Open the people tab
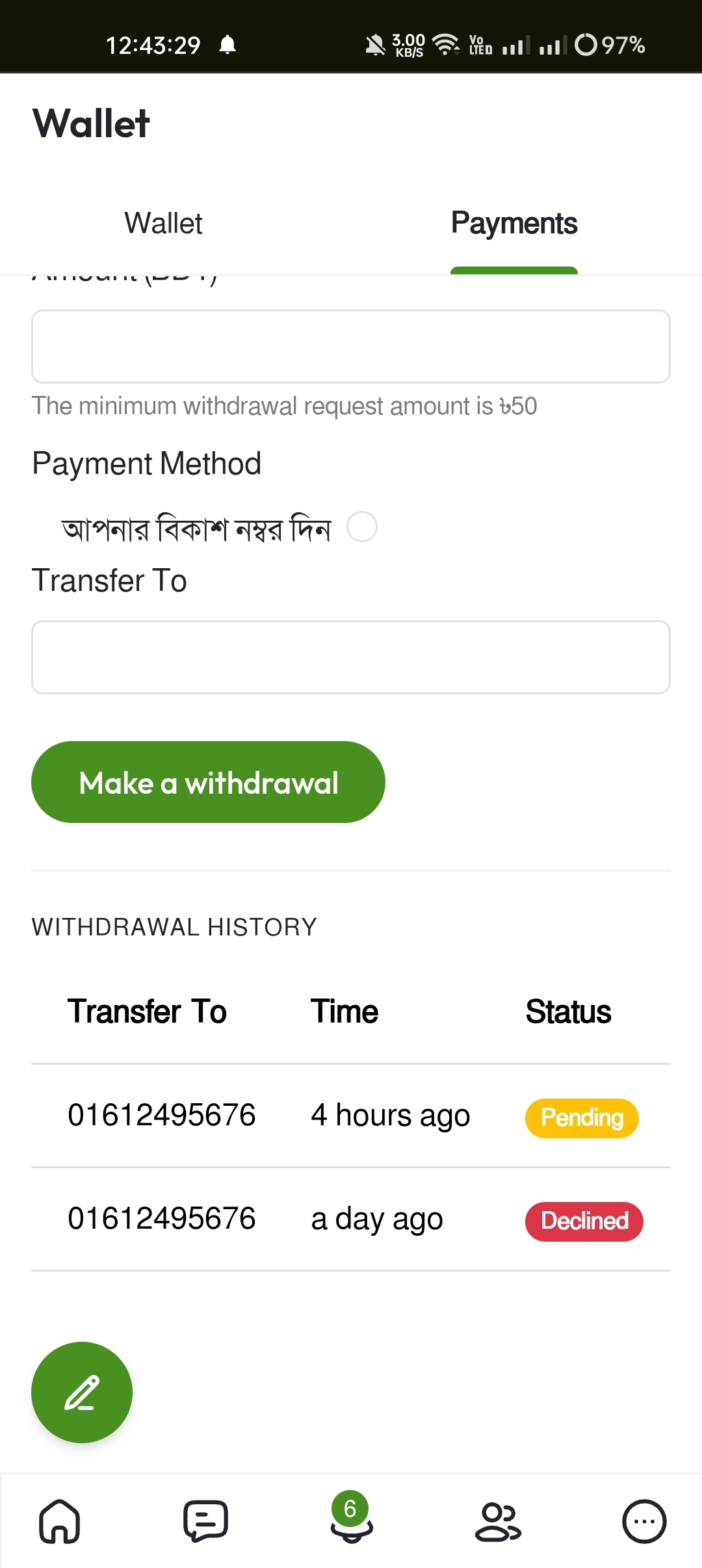The width and height of the screenshot is (702, 1568). (498, 1521)
